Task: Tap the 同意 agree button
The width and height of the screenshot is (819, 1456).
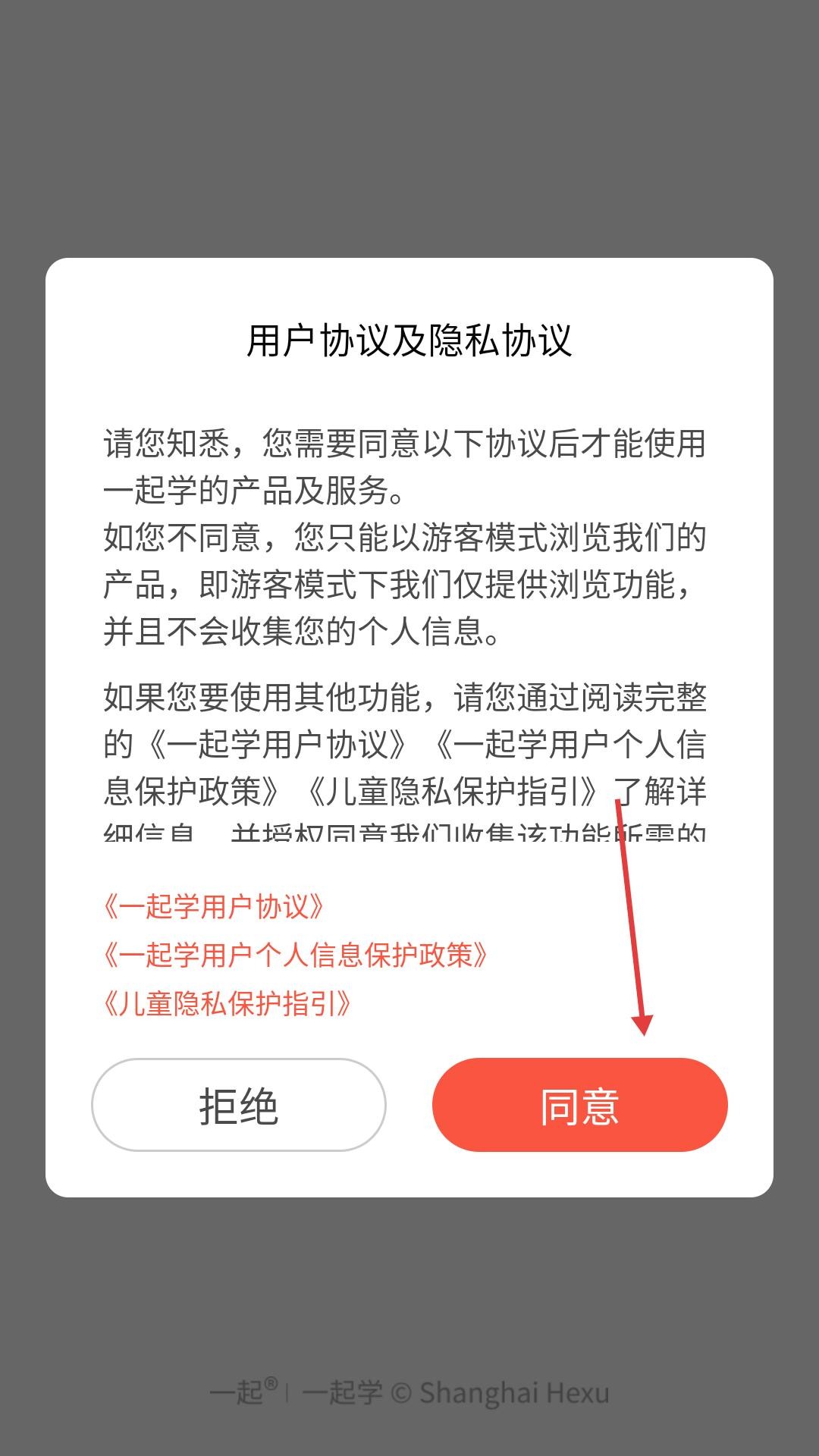Action: 579,1105
